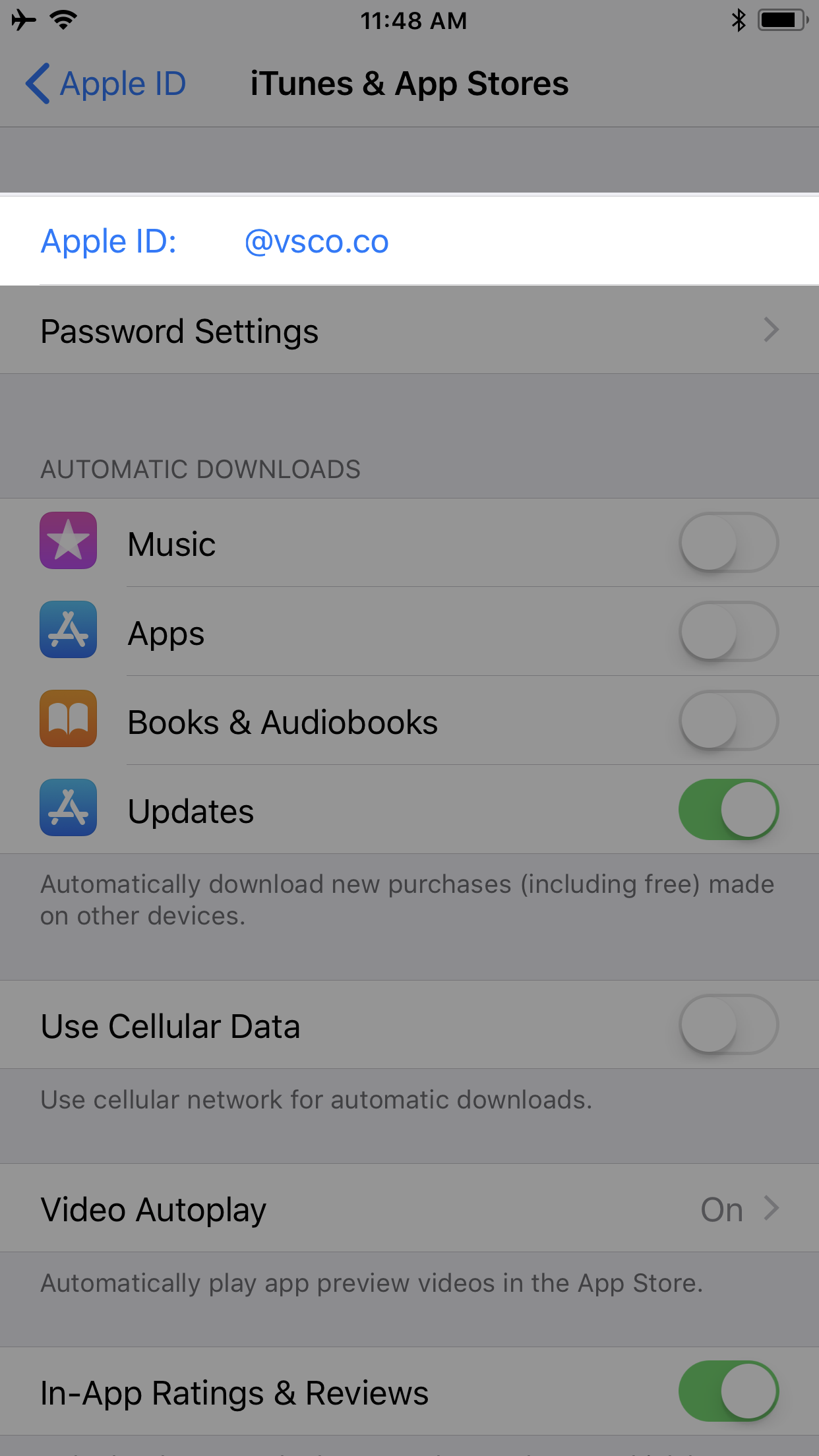Image resolution: width=819 pixels, height=1456 pixels.
Task: Turn on automatic downloads for Apps
Action: 728,632
